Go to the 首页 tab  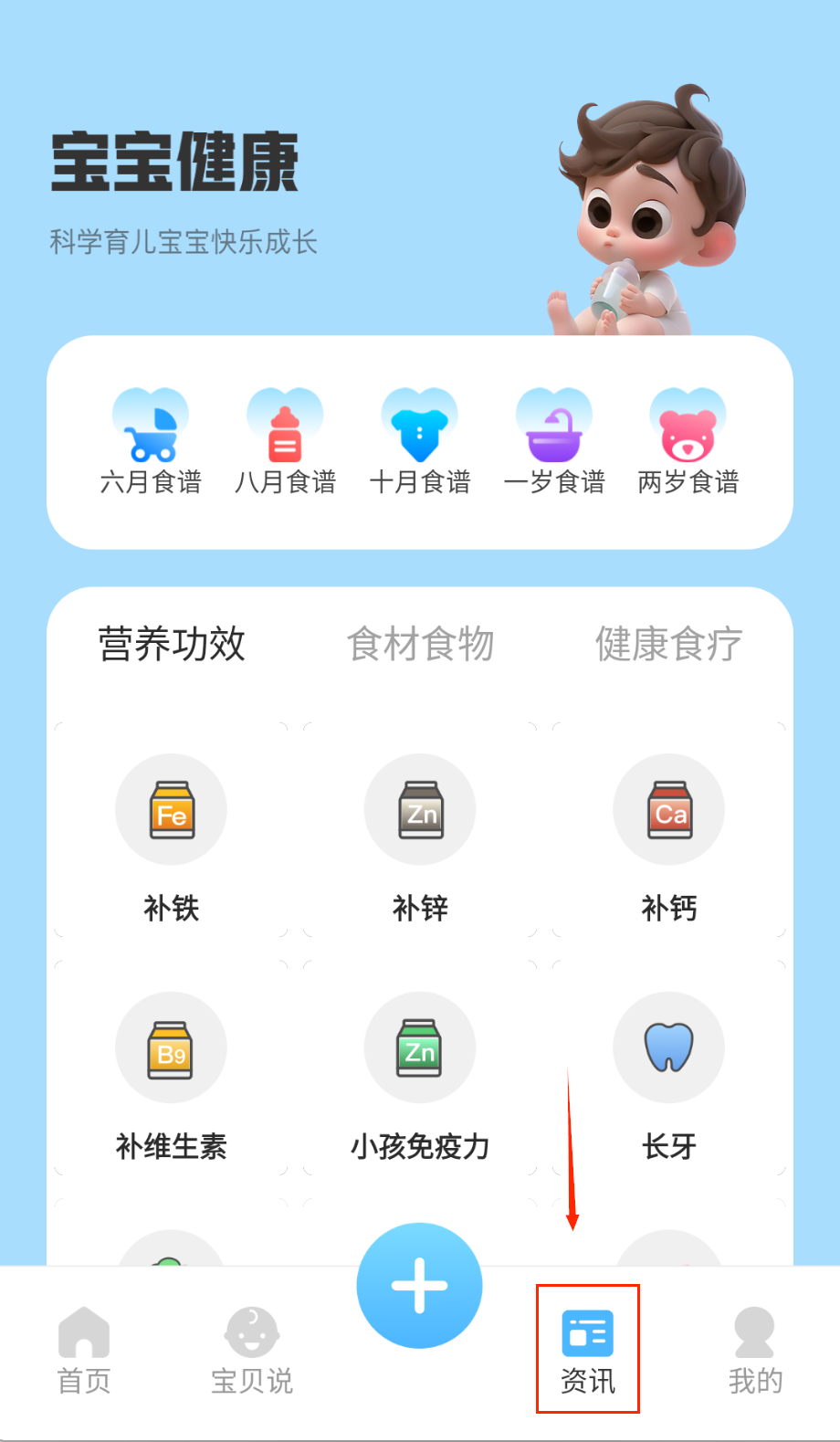coord(84,1350)
